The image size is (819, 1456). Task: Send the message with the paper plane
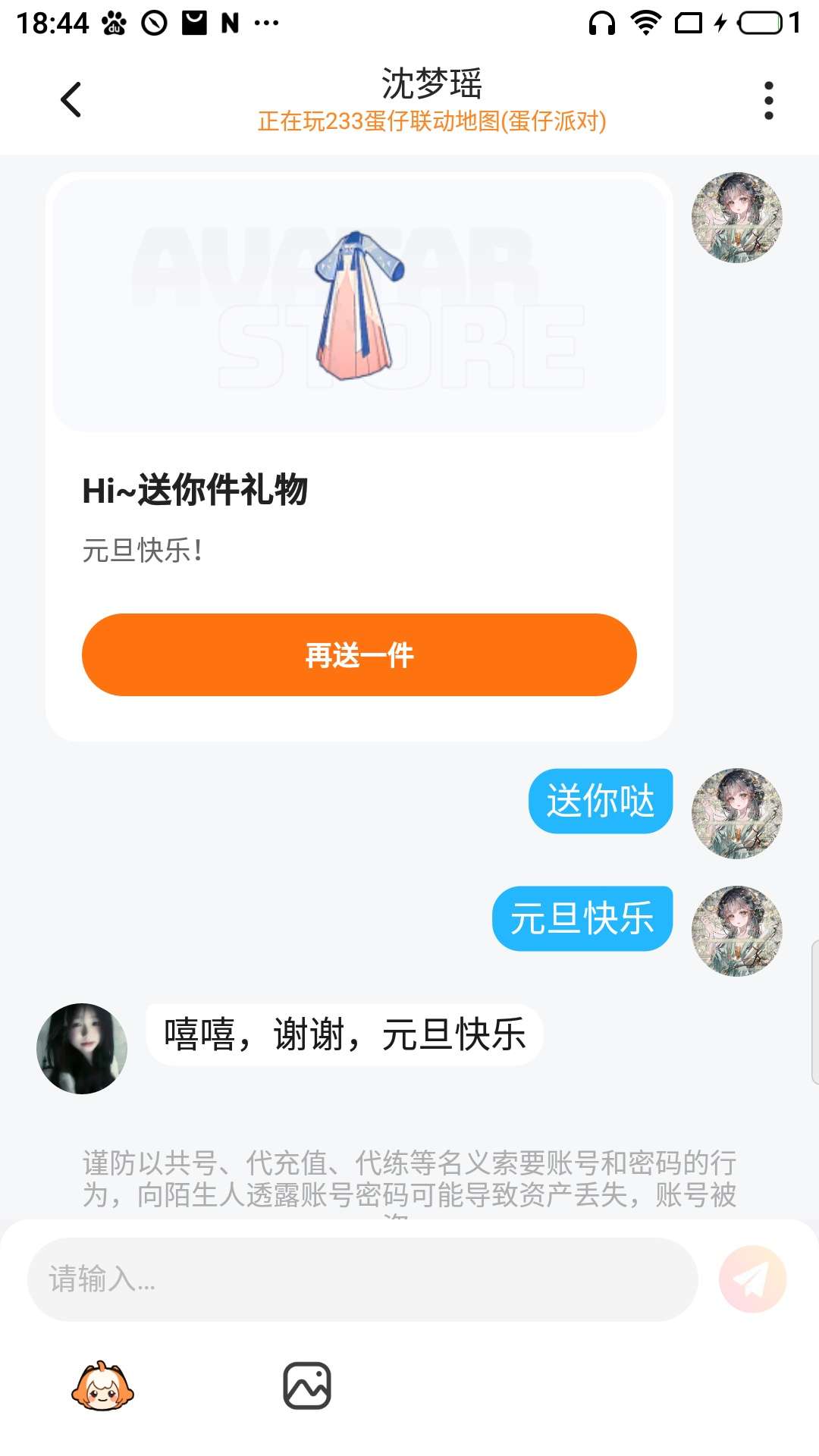(752, 1279)
